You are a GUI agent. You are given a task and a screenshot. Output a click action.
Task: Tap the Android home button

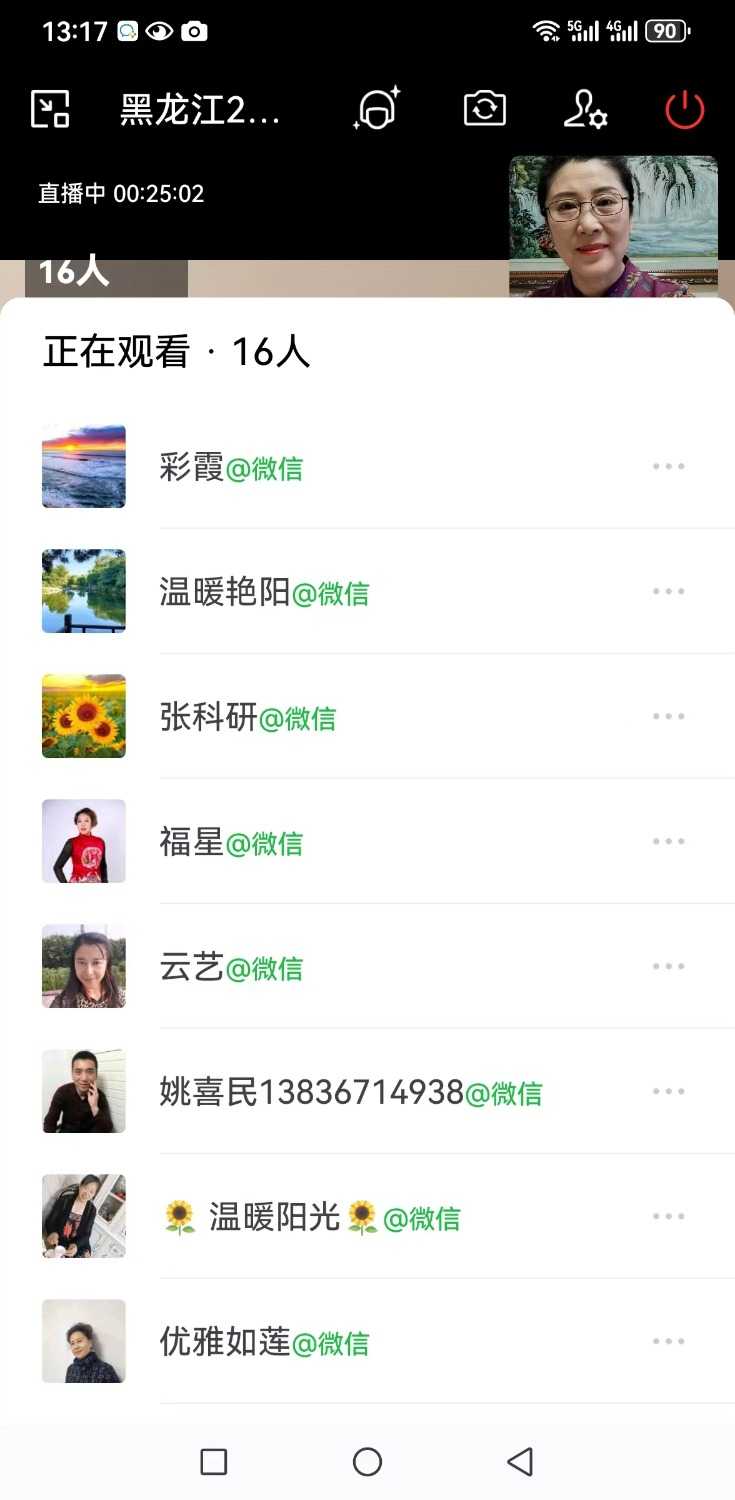click(367, 1460)
